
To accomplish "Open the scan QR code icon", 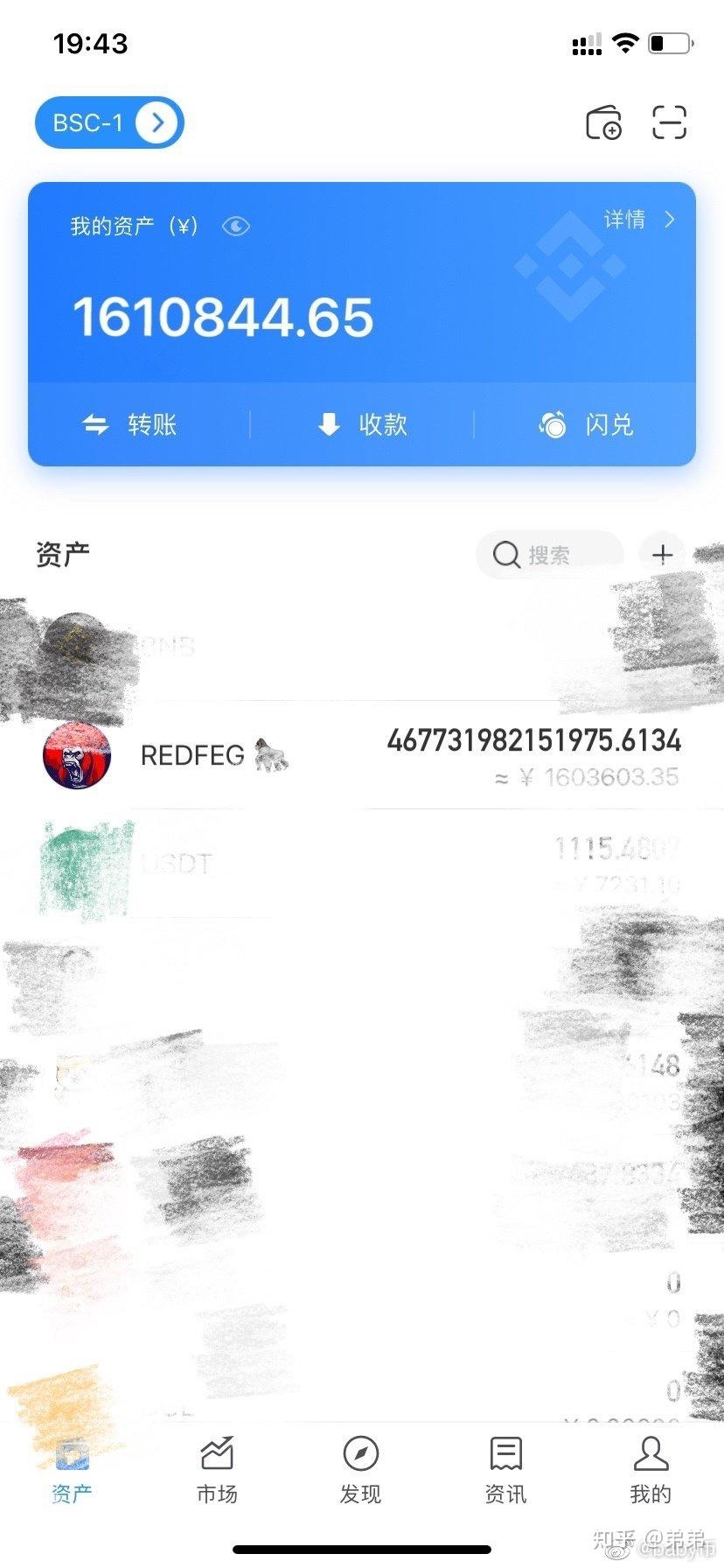I will [x=669, y=123].
